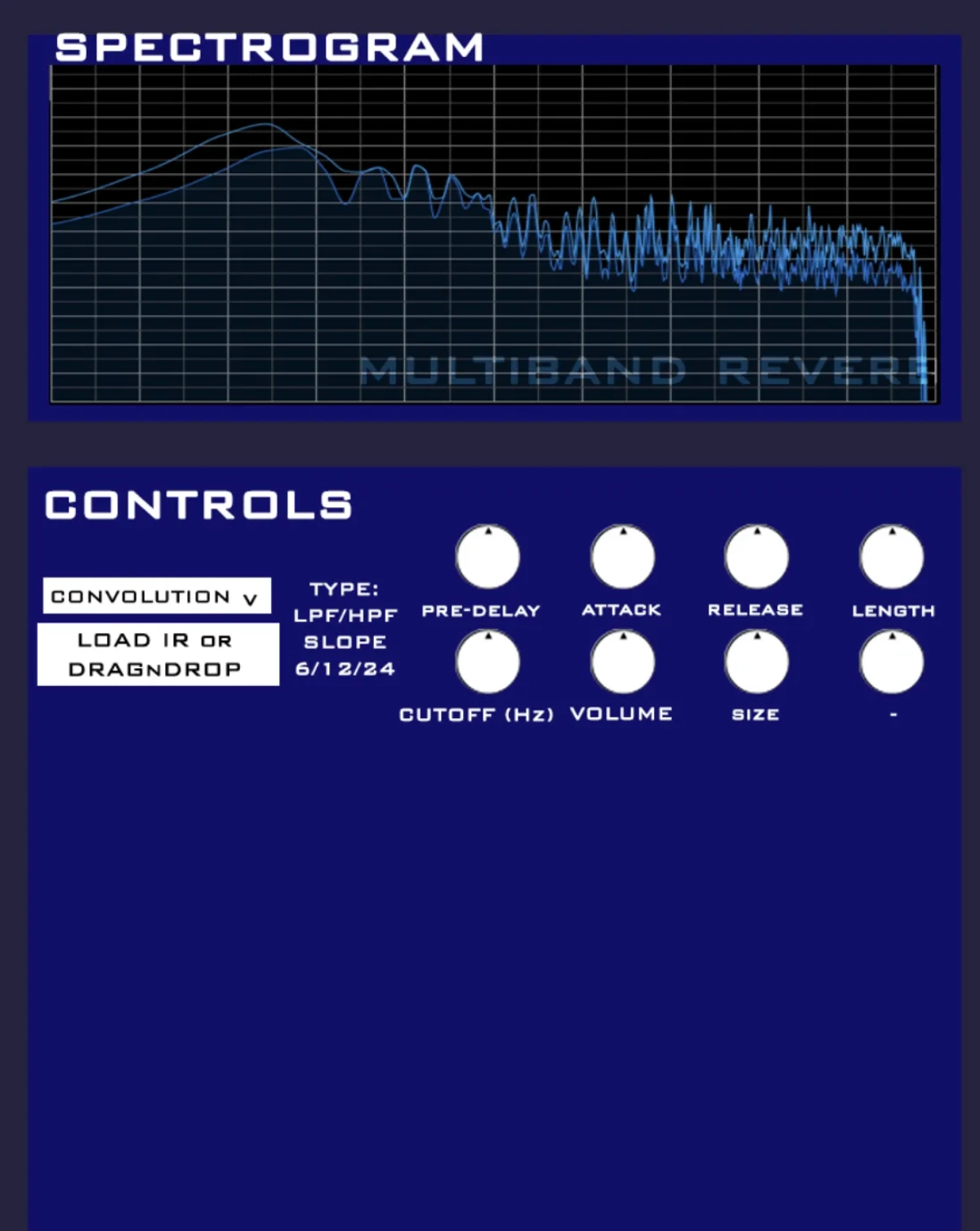Select the Volume knob
This screenshot has height=1231, width=980.
pos(622,662)
